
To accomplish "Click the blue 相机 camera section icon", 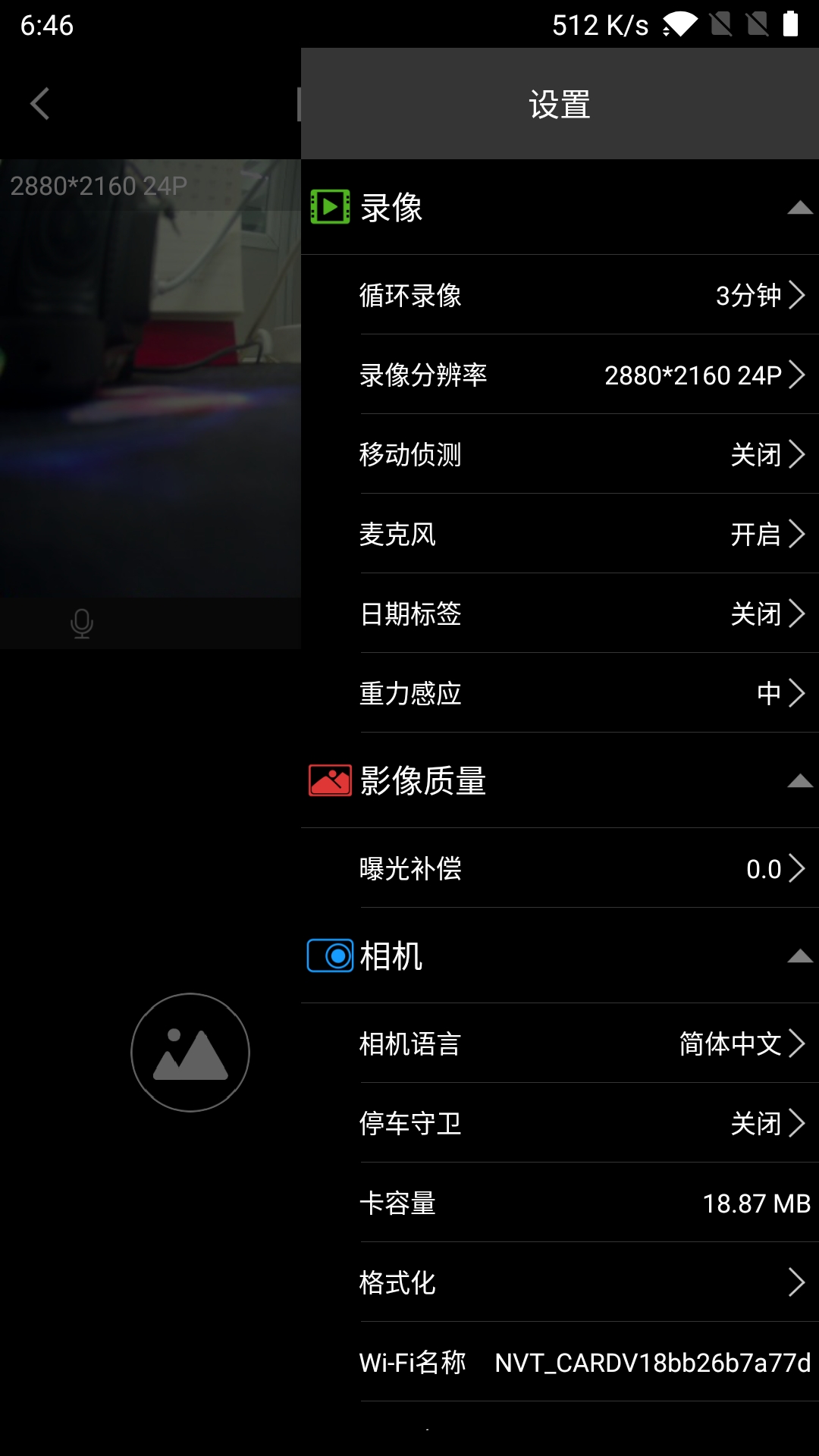I will pos(328,956).
